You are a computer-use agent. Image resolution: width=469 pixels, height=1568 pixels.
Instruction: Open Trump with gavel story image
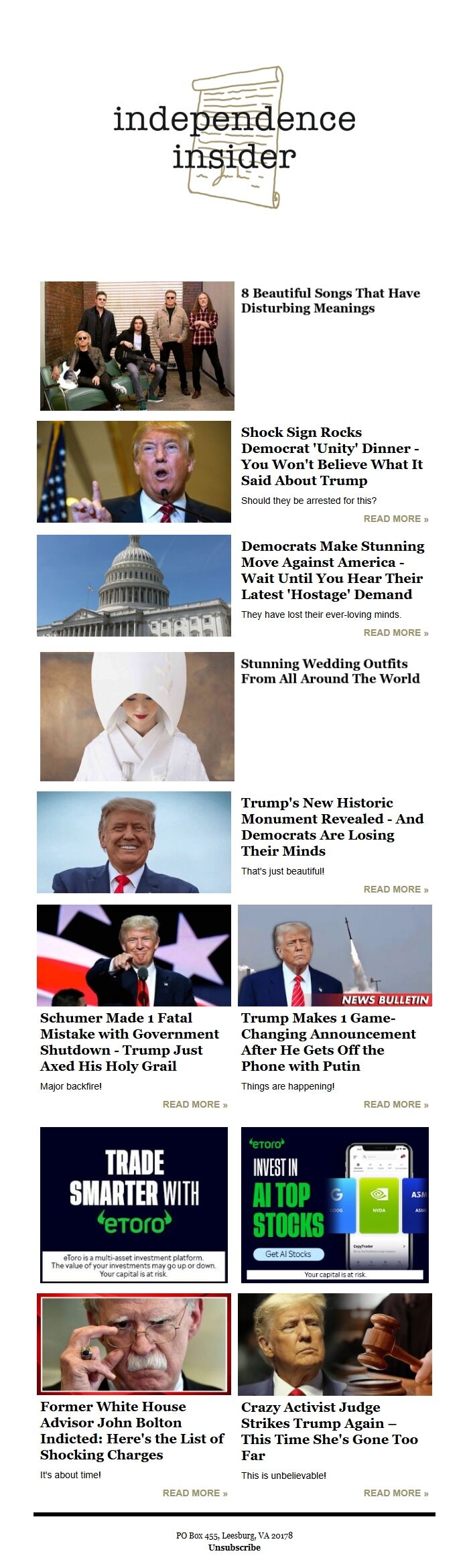click(335, 1344)
